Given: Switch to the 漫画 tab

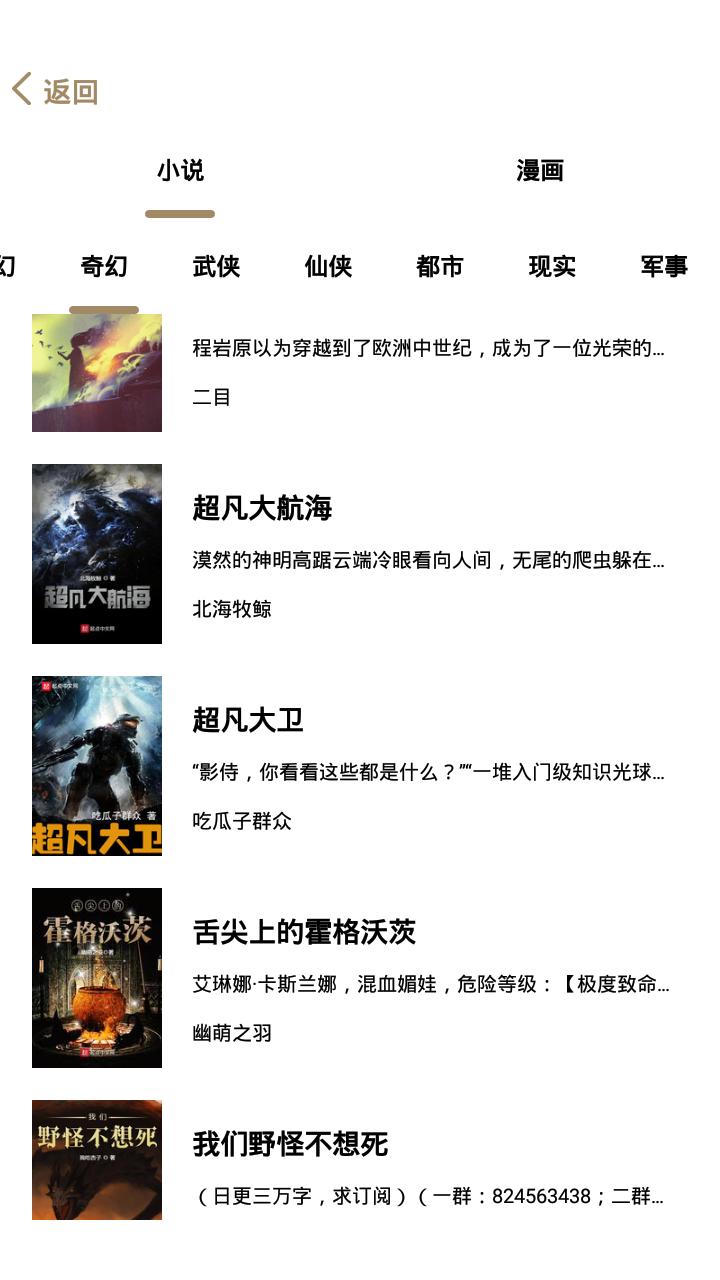Looking at the screenshot, I should click(x=540, y=171).
